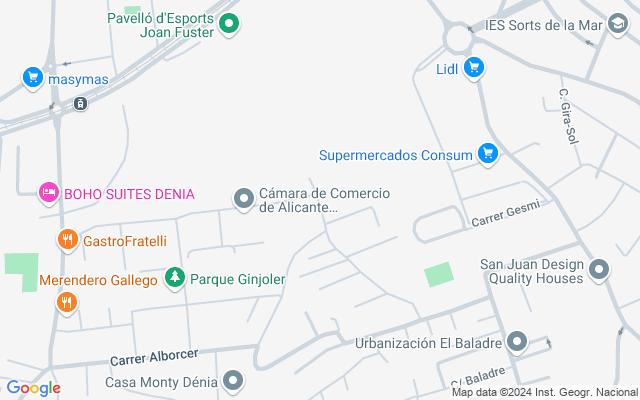
Task: Select the Lidl store pin
Action: coord(474,68)
